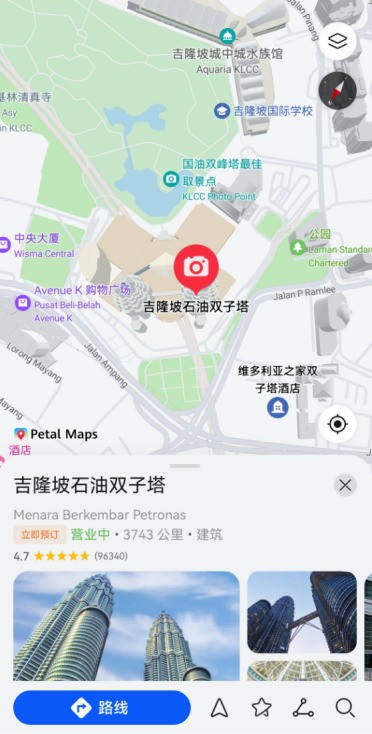
Task: Center map on my current location
Action: coord(337,425)
